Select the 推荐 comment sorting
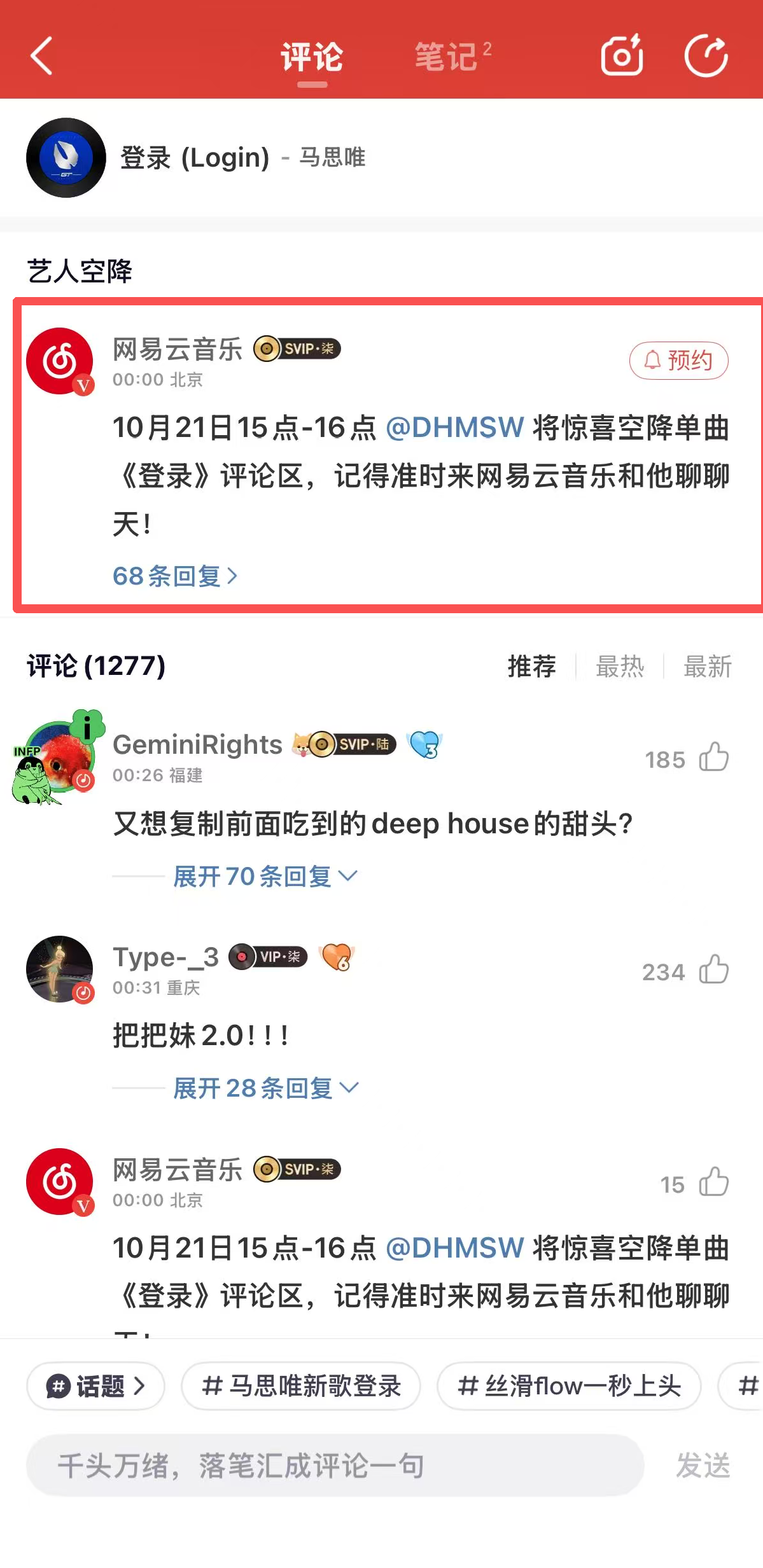This screenshot has height=1568, width=763. (531, 667)
